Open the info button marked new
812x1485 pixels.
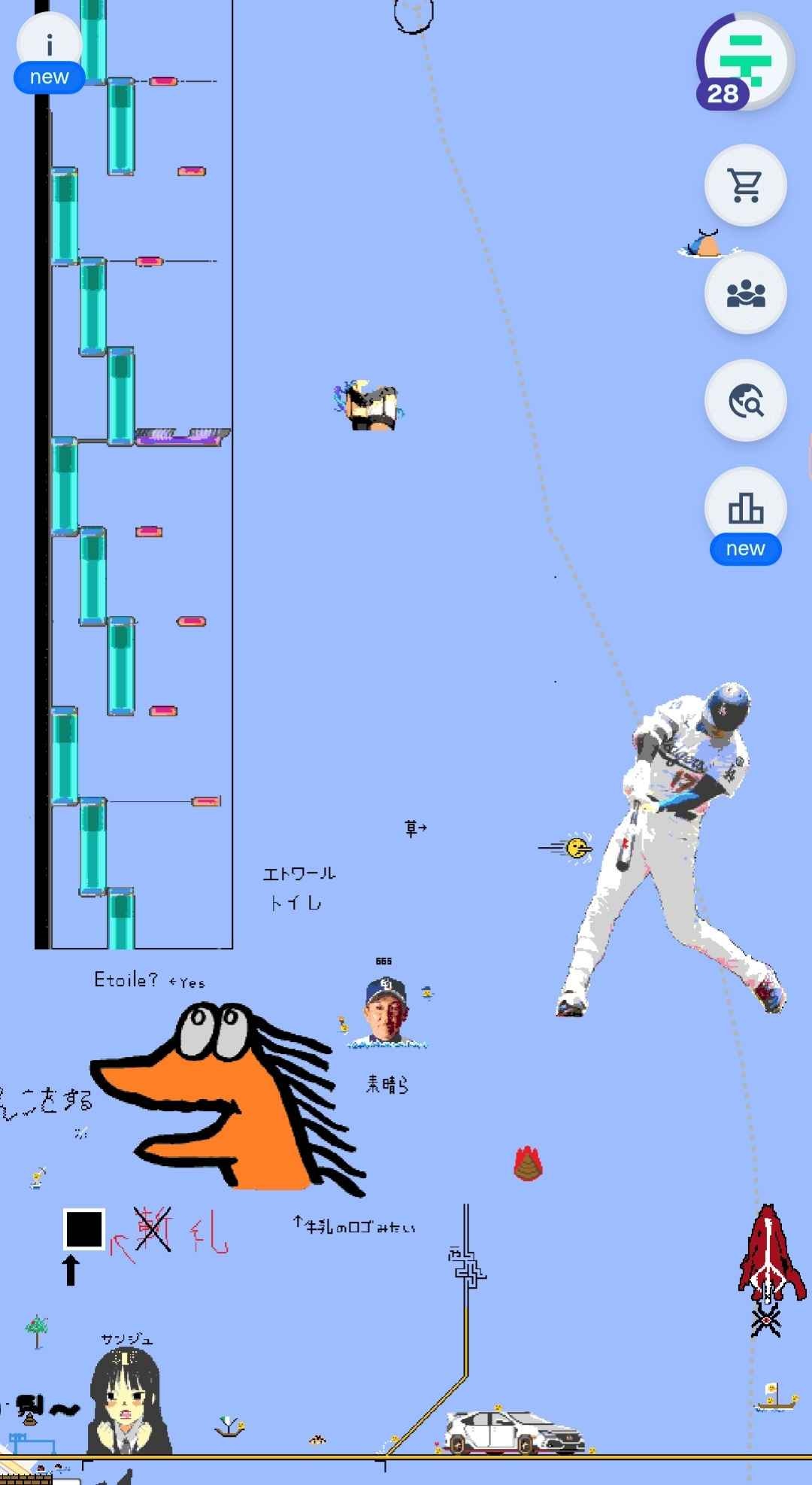click(x=49, y=50)
